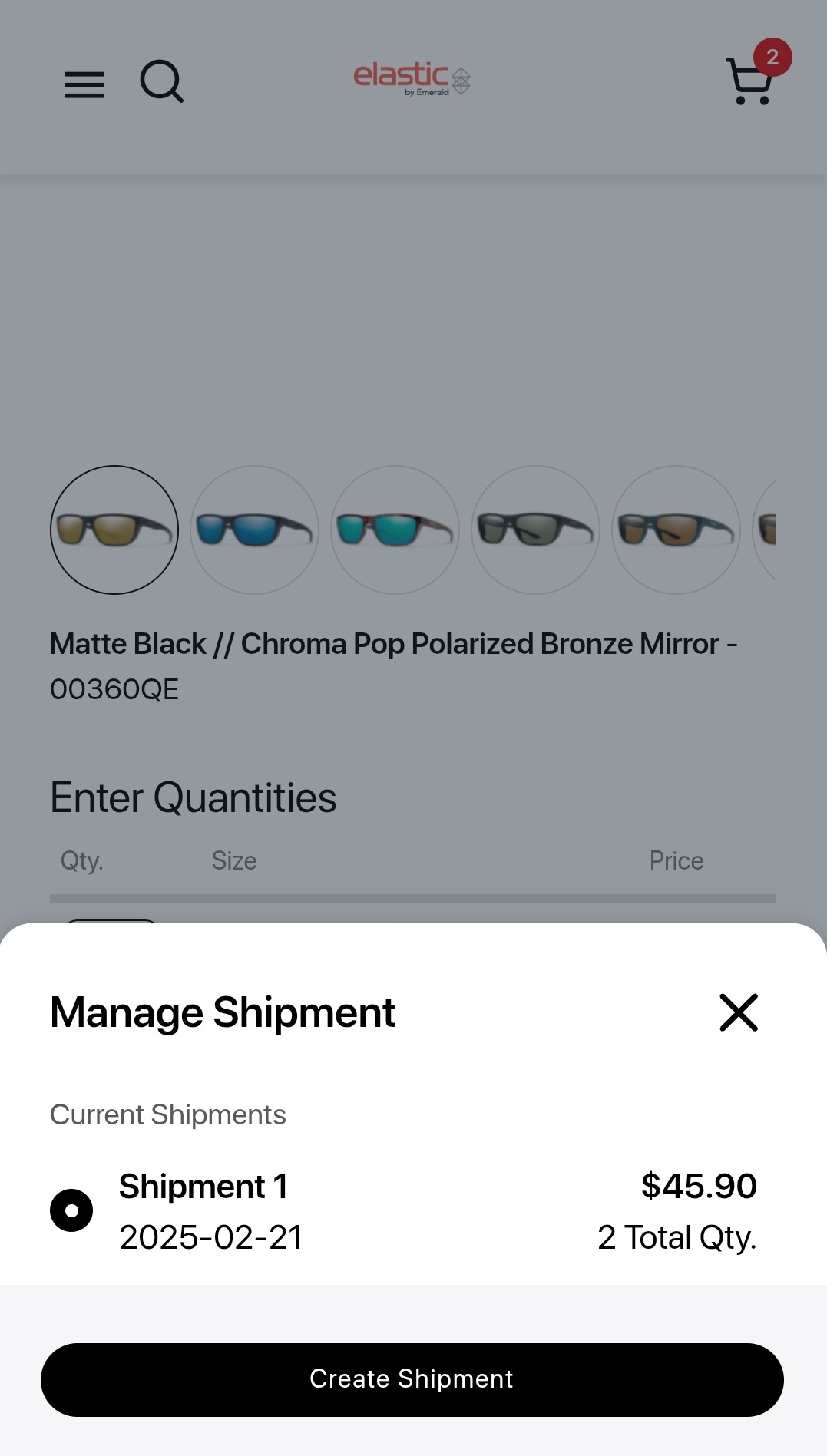Select the blue lens sunglasses variant
Viewport: 827px width, 1456px height.
tap(254, 530)
